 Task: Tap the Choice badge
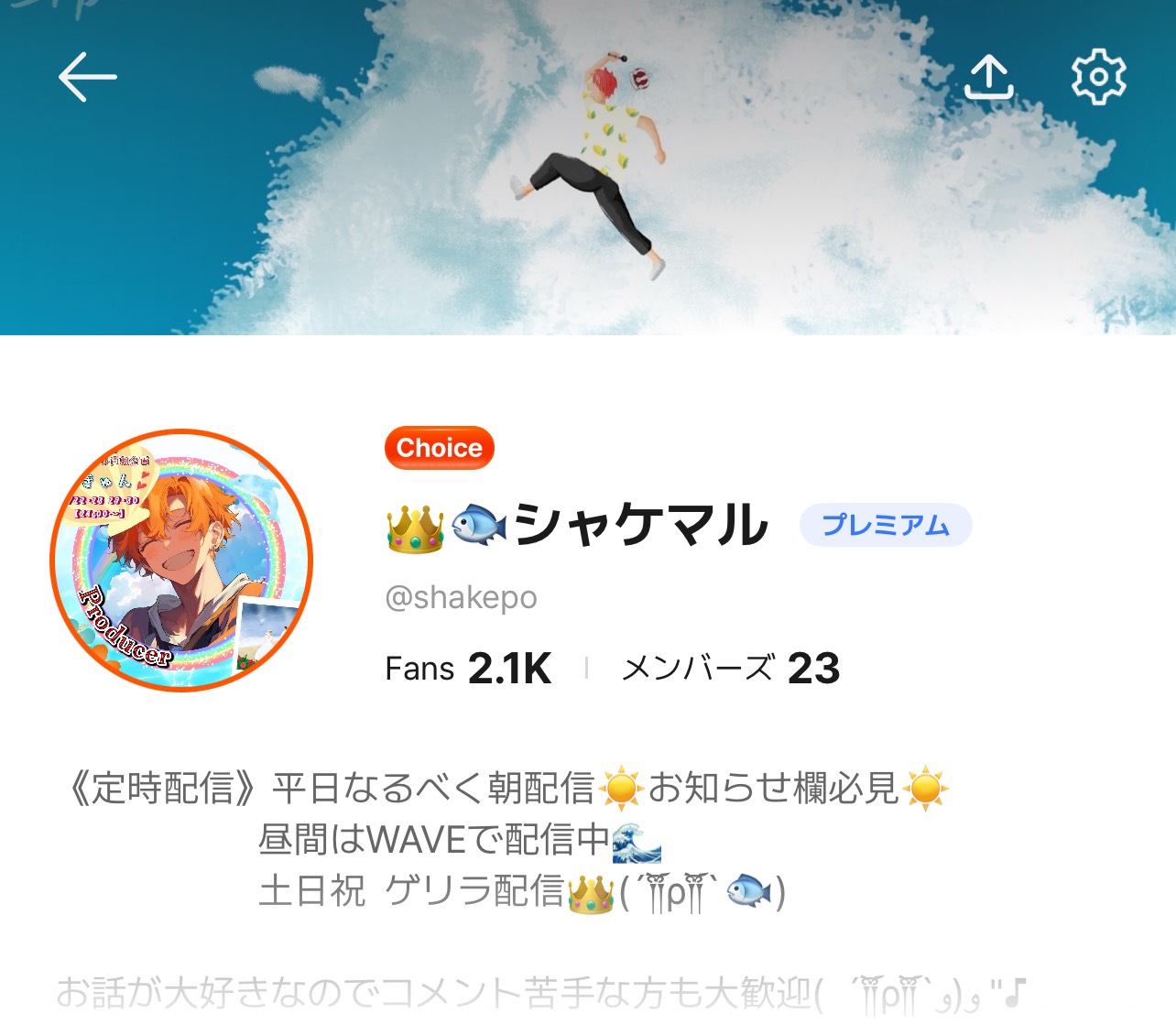pyautogui.click(x=440, y=448)
